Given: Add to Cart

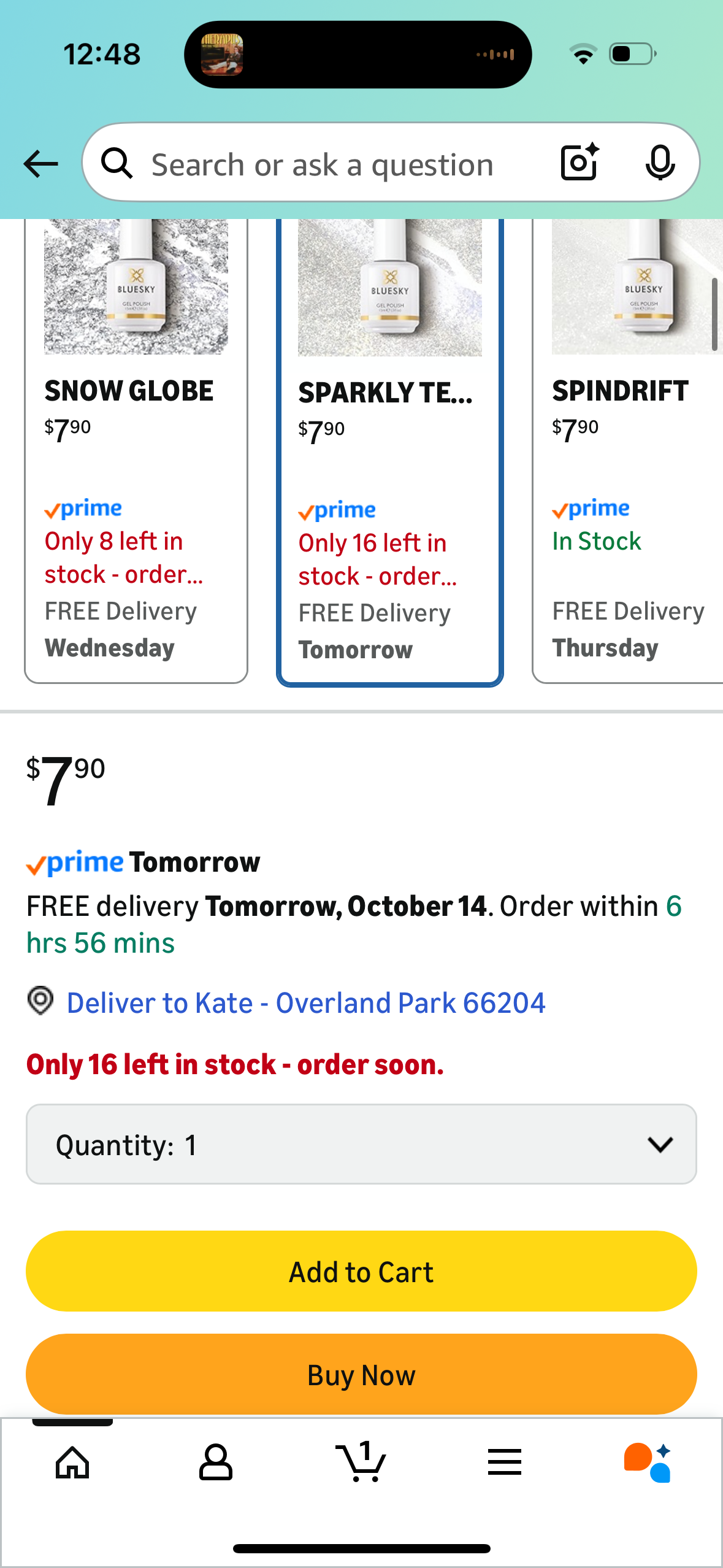Looking at the screenshot, I should coord(361,1272).
